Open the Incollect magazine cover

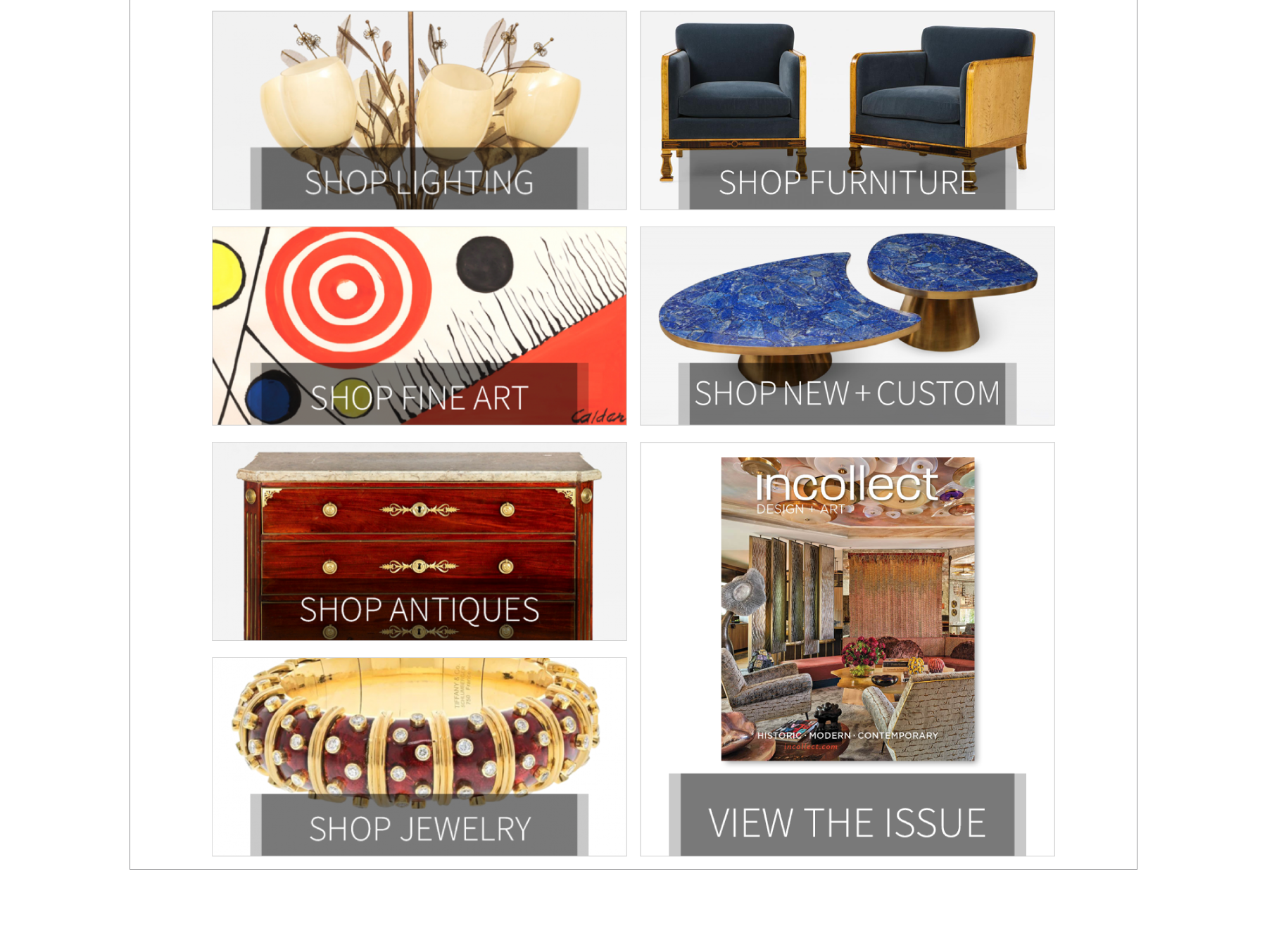click(847, 609)
